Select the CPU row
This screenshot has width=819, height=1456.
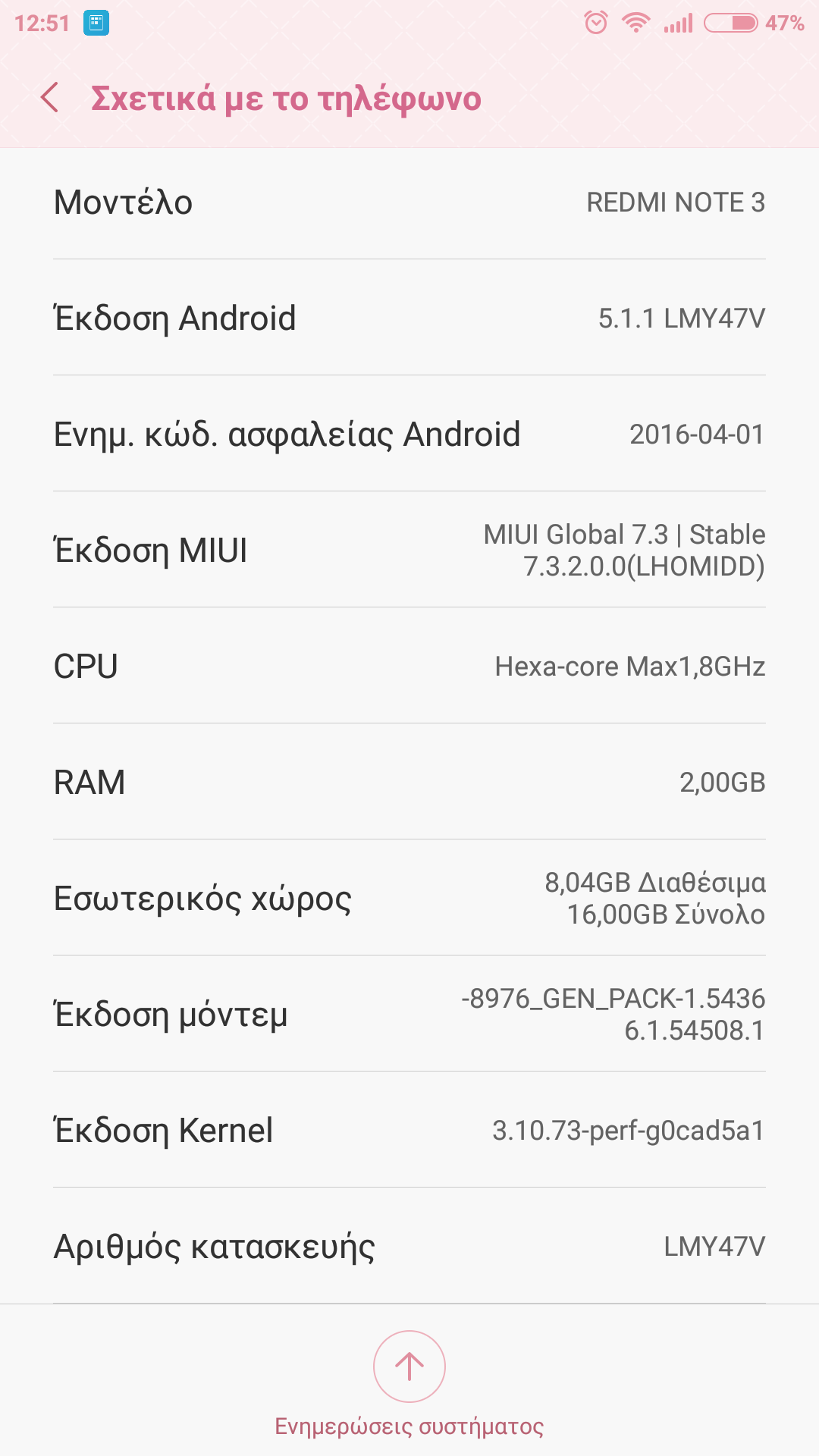(409, 666)
